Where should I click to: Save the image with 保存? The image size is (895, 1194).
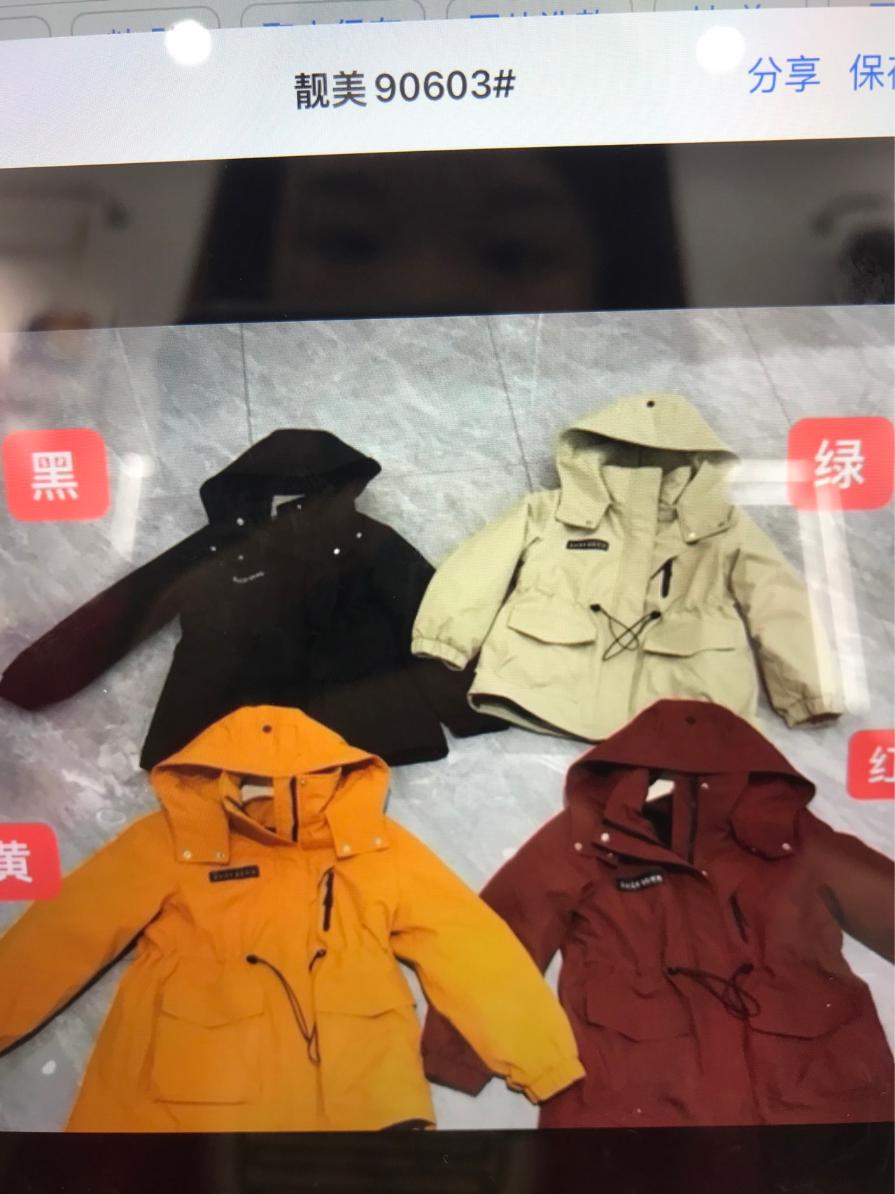click(872, 73)
